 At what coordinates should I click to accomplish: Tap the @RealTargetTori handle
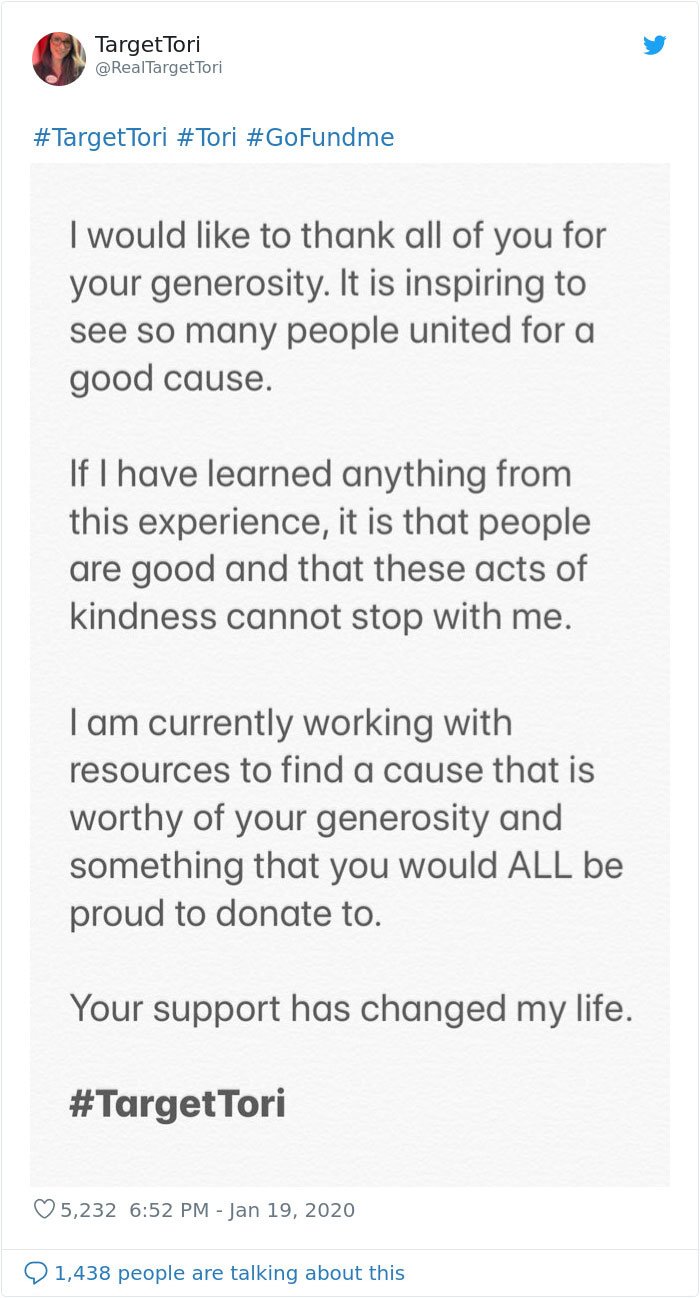[159, 68]
